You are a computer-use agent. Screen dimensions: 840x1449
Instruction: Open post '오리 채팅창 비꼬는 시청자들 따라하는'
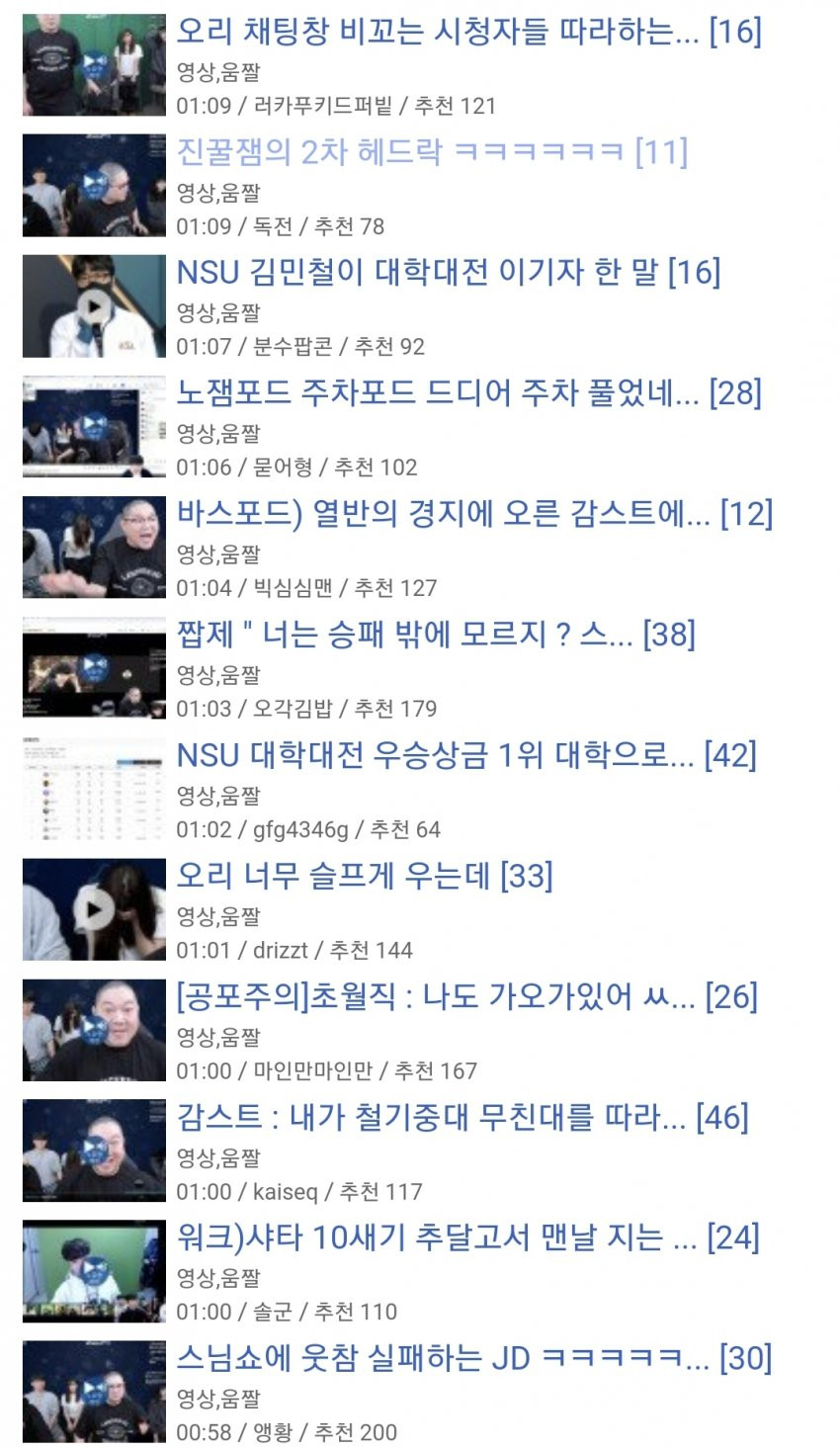(x=435, y=32)
